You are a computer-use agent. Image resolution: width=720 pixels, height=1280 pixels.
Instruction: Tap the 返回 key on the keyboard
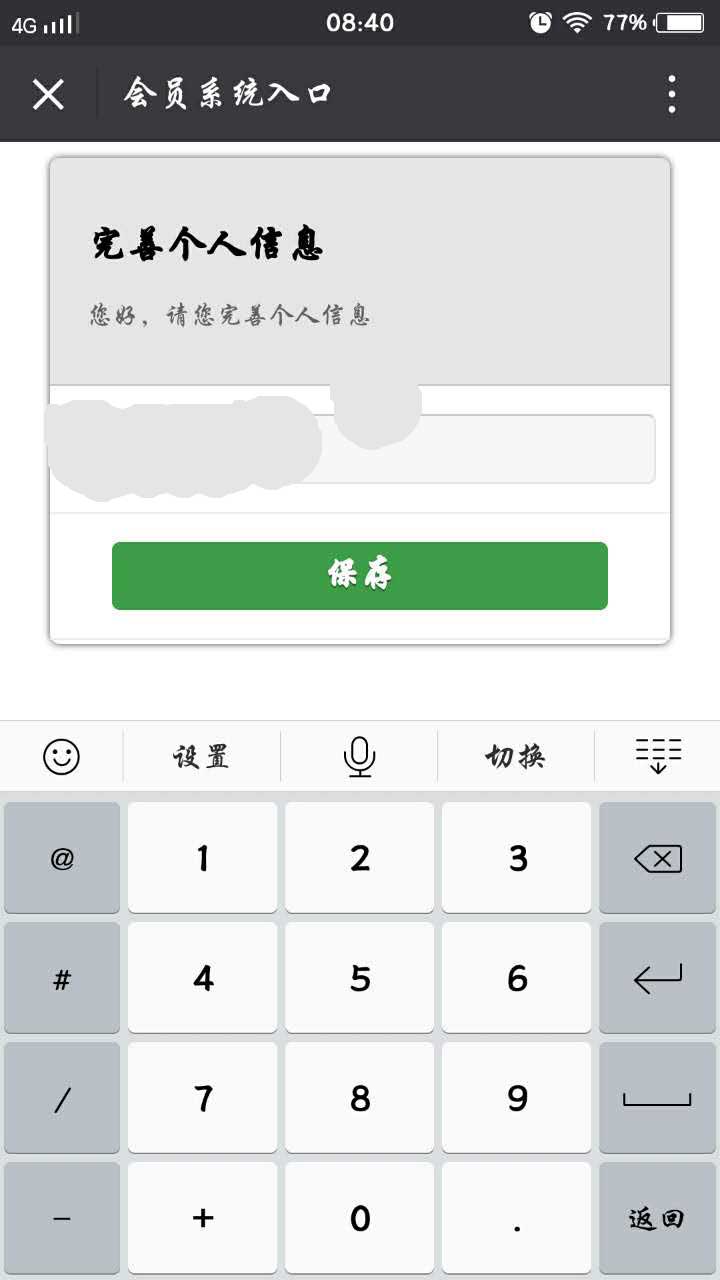point(657,1218)
